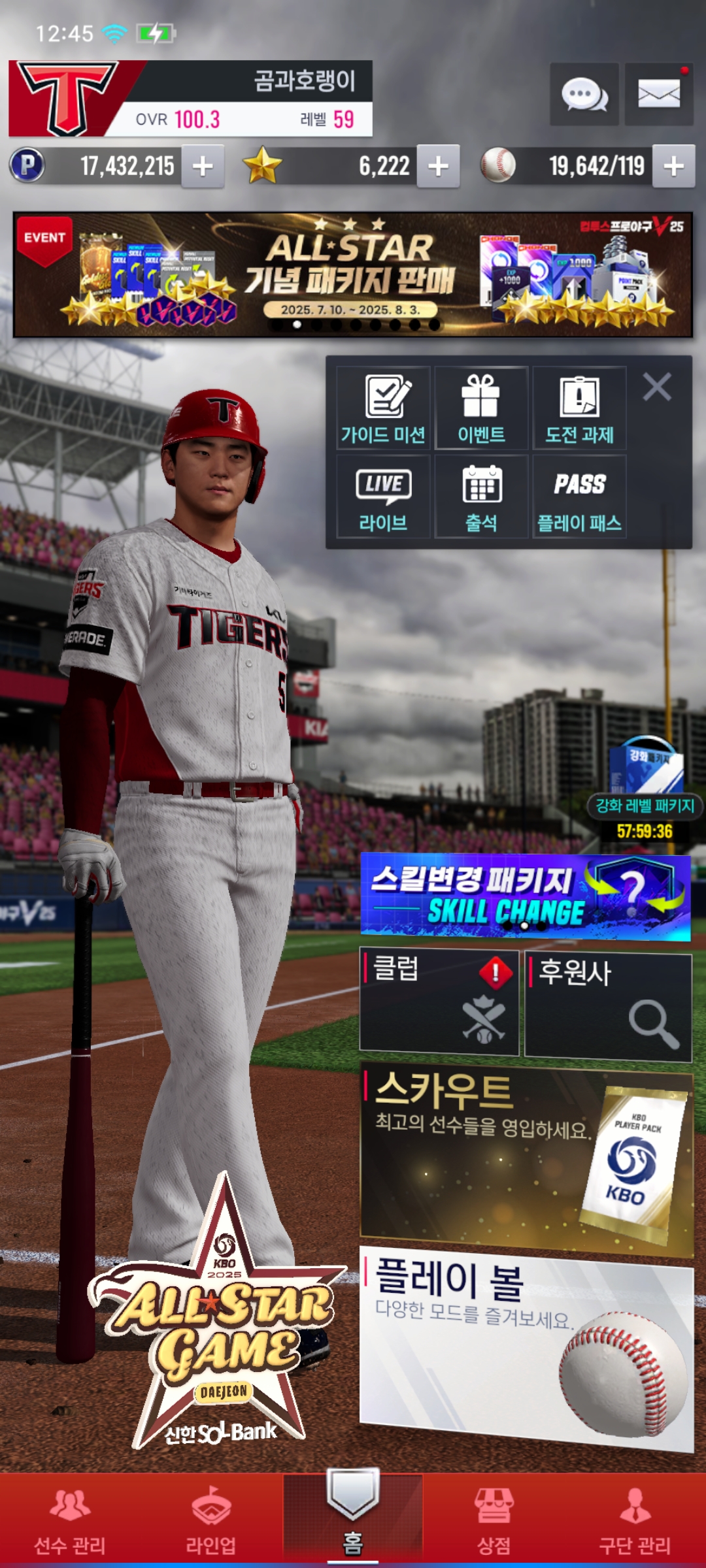Open the mailbox envelope icon
The height and width of the screenshot is (1568, 706).
pos(658,95)
